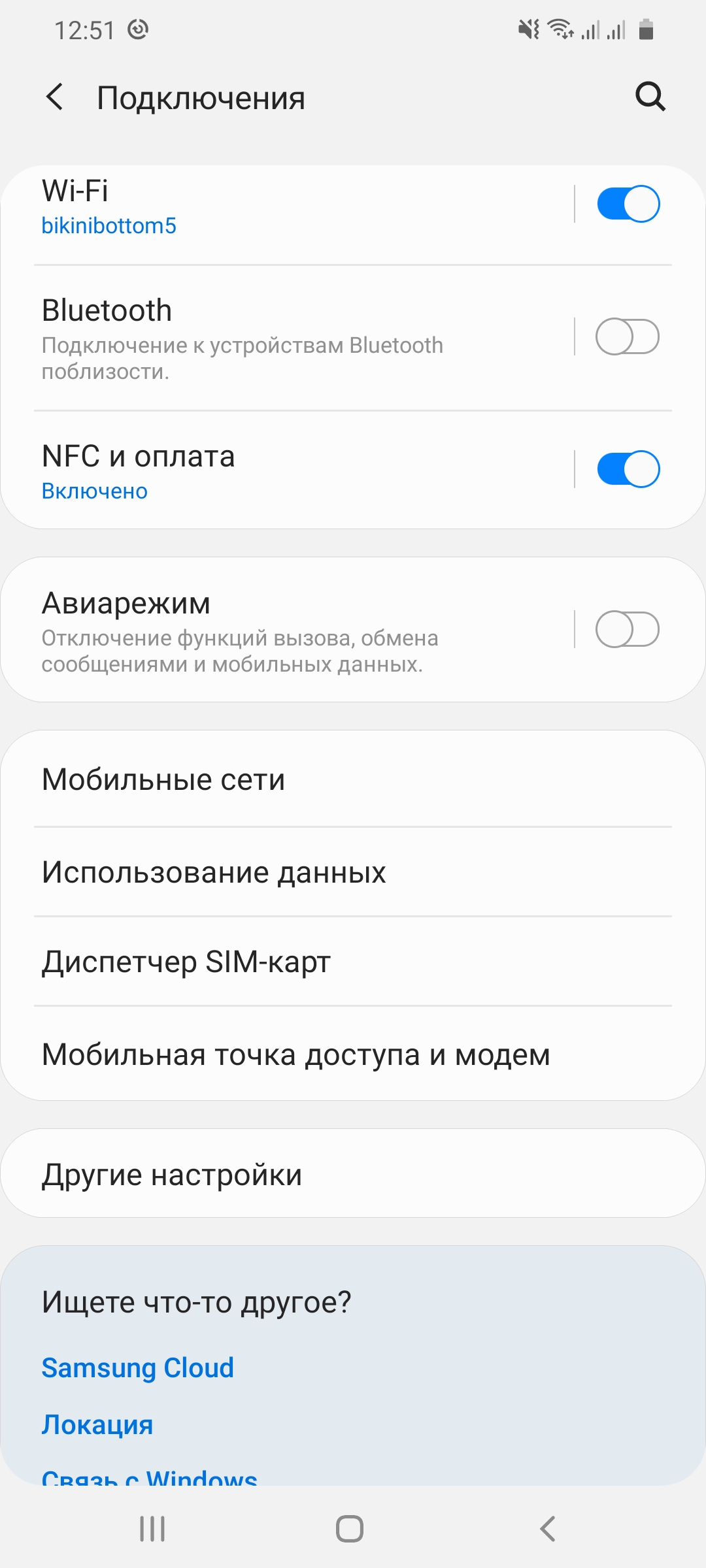Turn off the Wi-Fi switch
This screenshot has width=706, height=1568.
[x=628, y=204]
